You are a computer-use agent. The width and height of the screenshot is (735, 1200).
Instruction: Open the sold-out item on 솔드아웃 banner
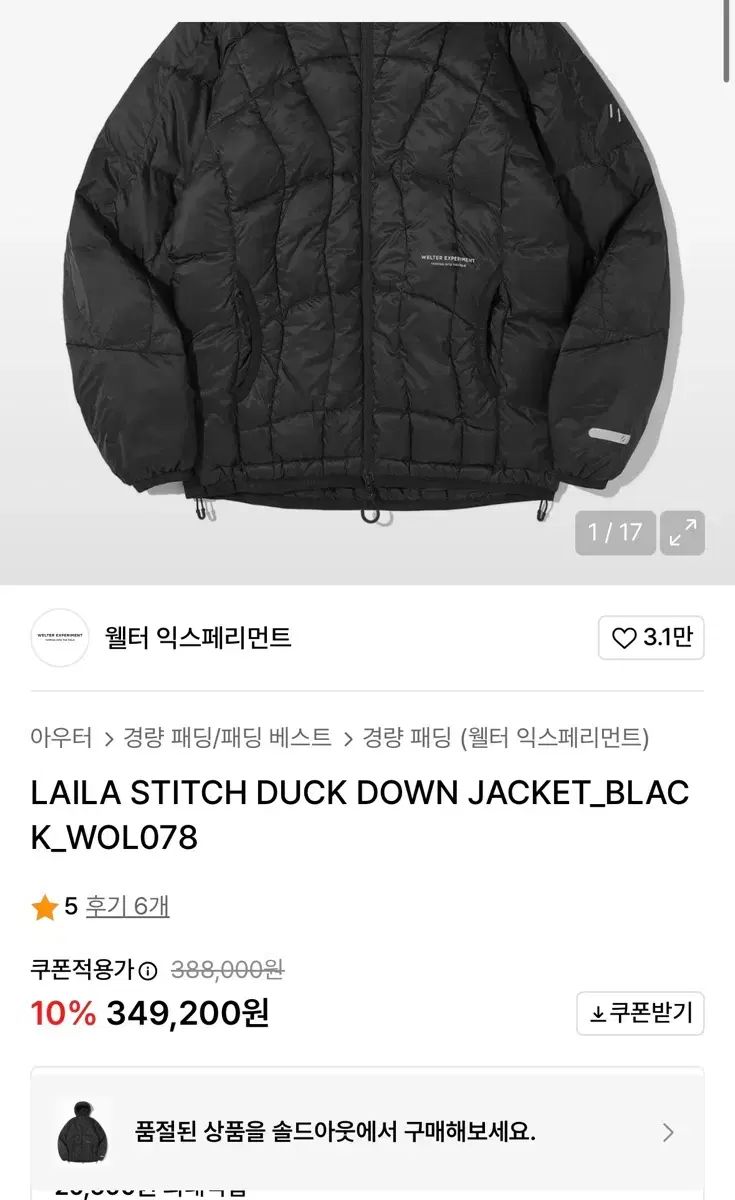(367, 1132)
